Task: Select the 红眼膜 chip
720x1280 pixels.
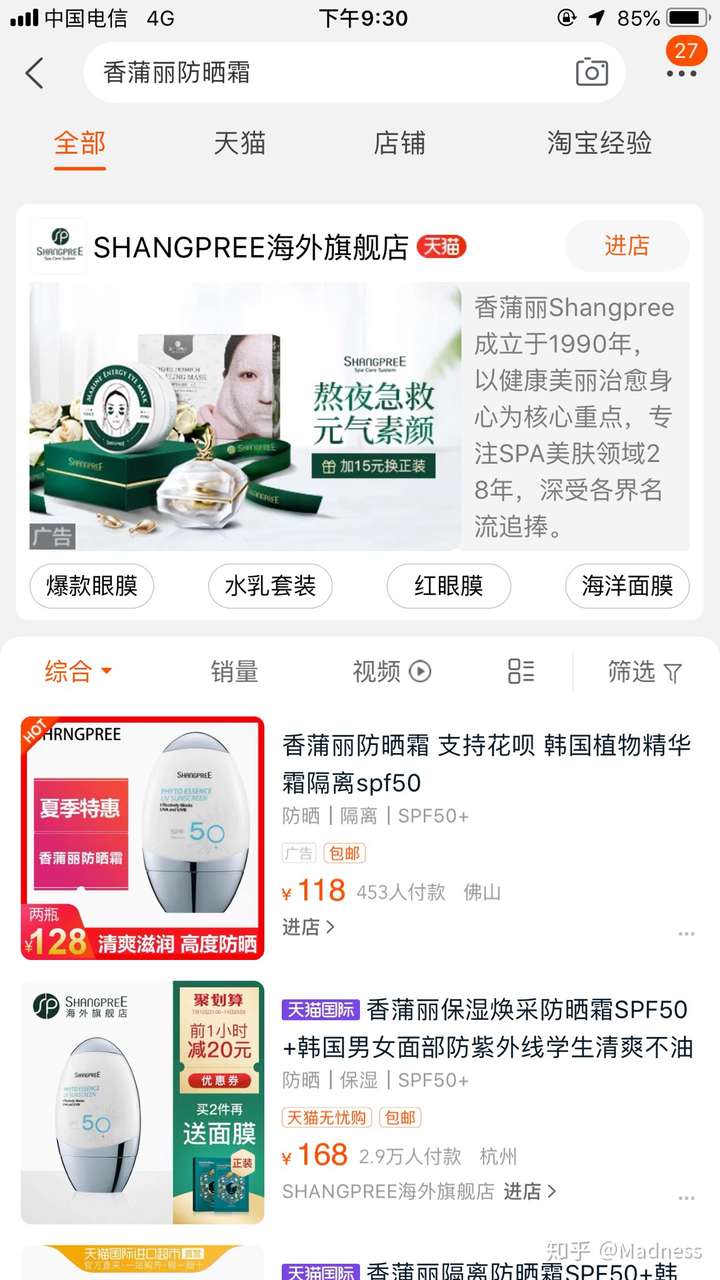Action: (448, 586)
